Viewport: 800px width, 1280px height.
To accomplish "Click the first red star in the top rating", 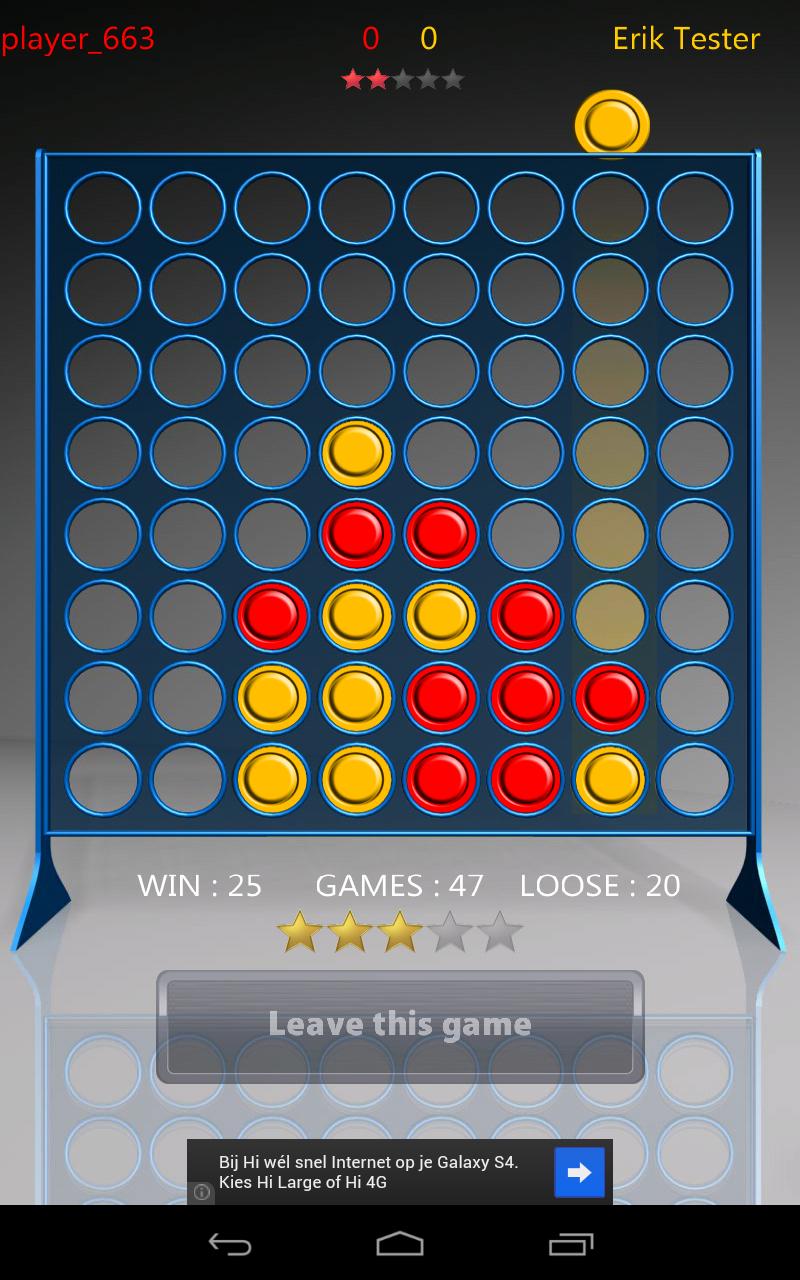I will [x=354, y=77].
